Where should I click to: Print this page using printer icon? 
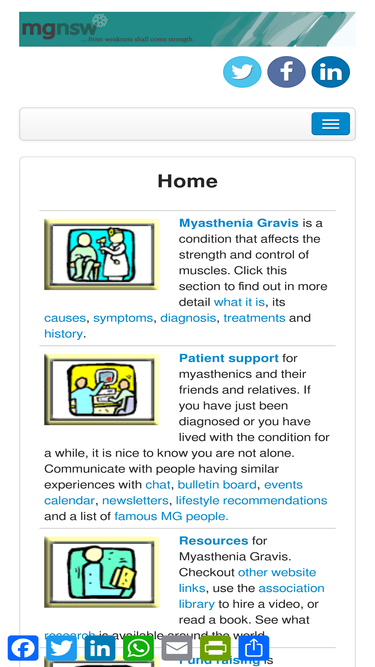tap(215, 648)
